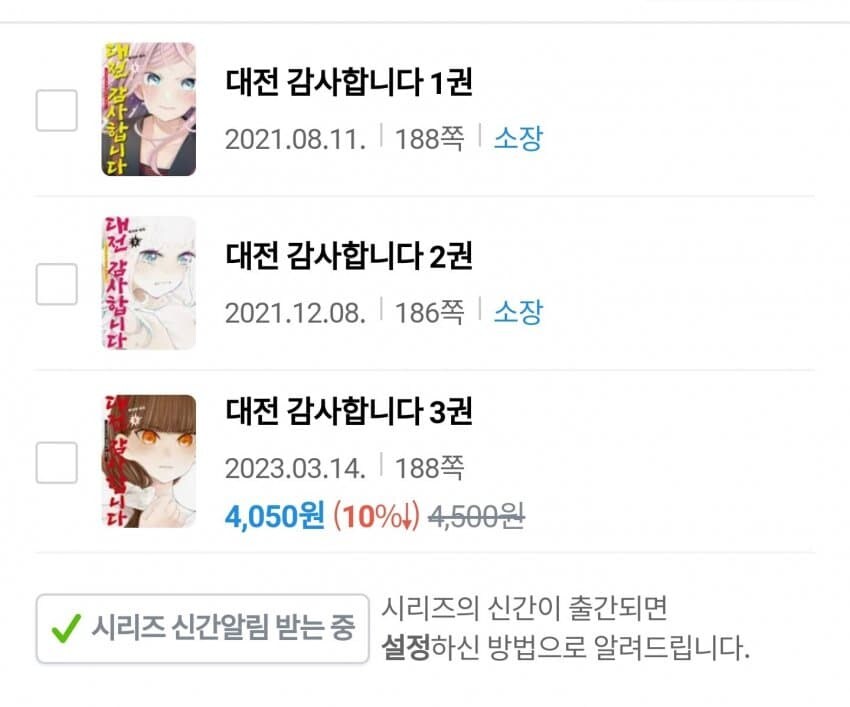The width and height of the screenshot is (850, 707).
Task: Open the 대전 감사합니다 3권 title
Action: pos(349,411)
